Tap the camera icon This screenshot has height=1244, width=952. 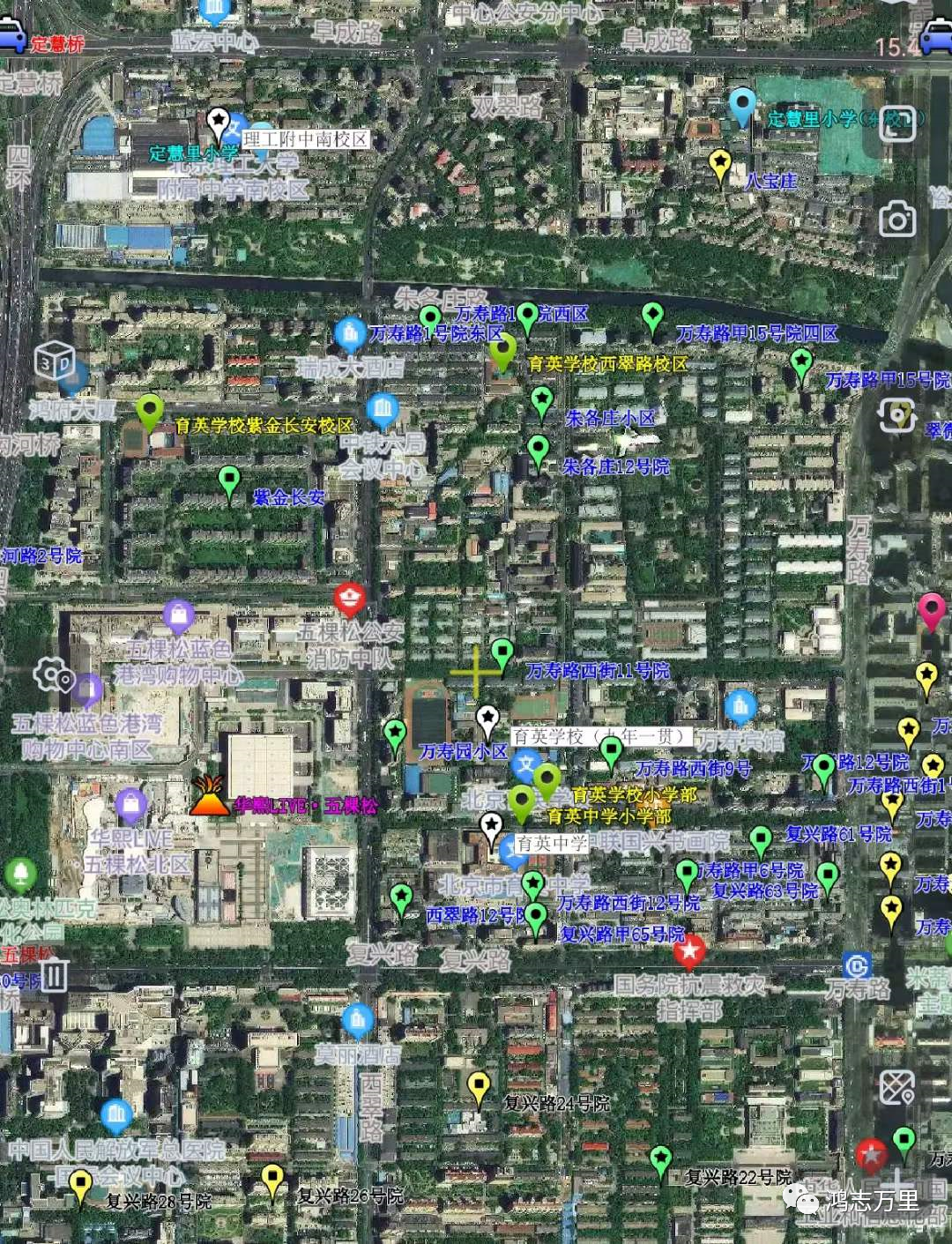pos(897,220)
